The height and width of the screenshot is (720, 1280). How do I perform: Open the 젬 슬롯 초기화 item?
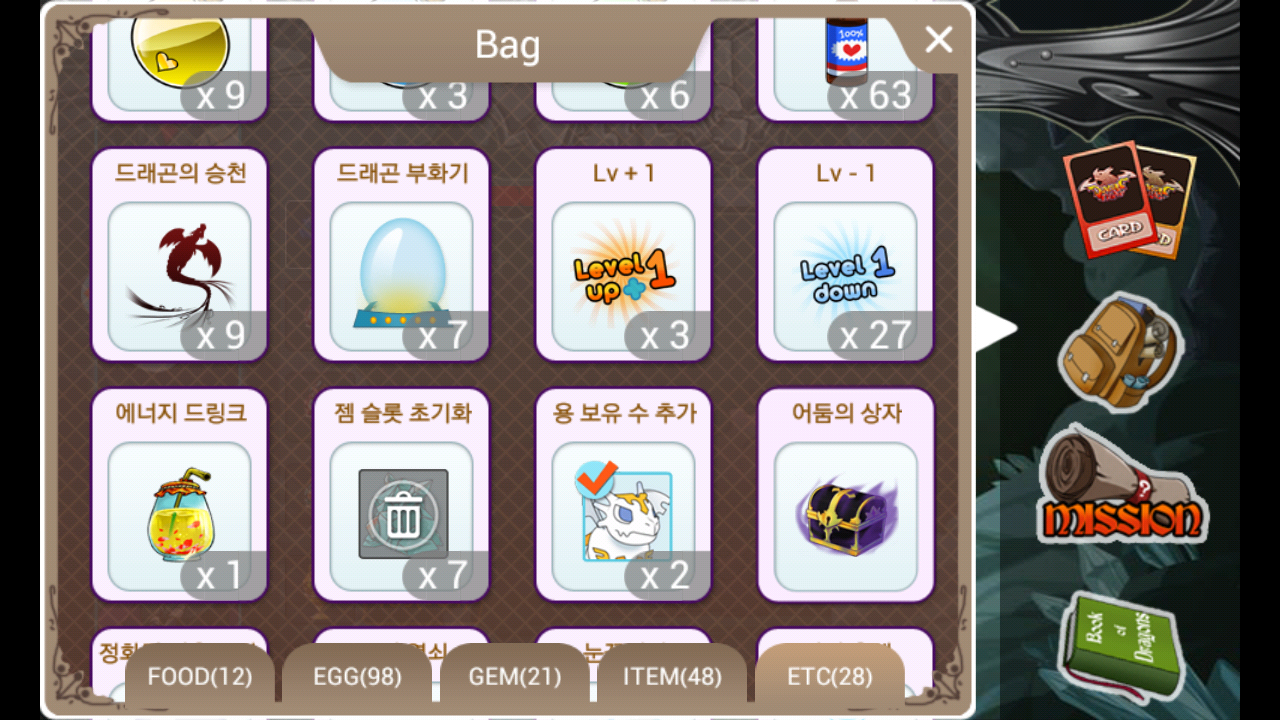coord(401,496)
